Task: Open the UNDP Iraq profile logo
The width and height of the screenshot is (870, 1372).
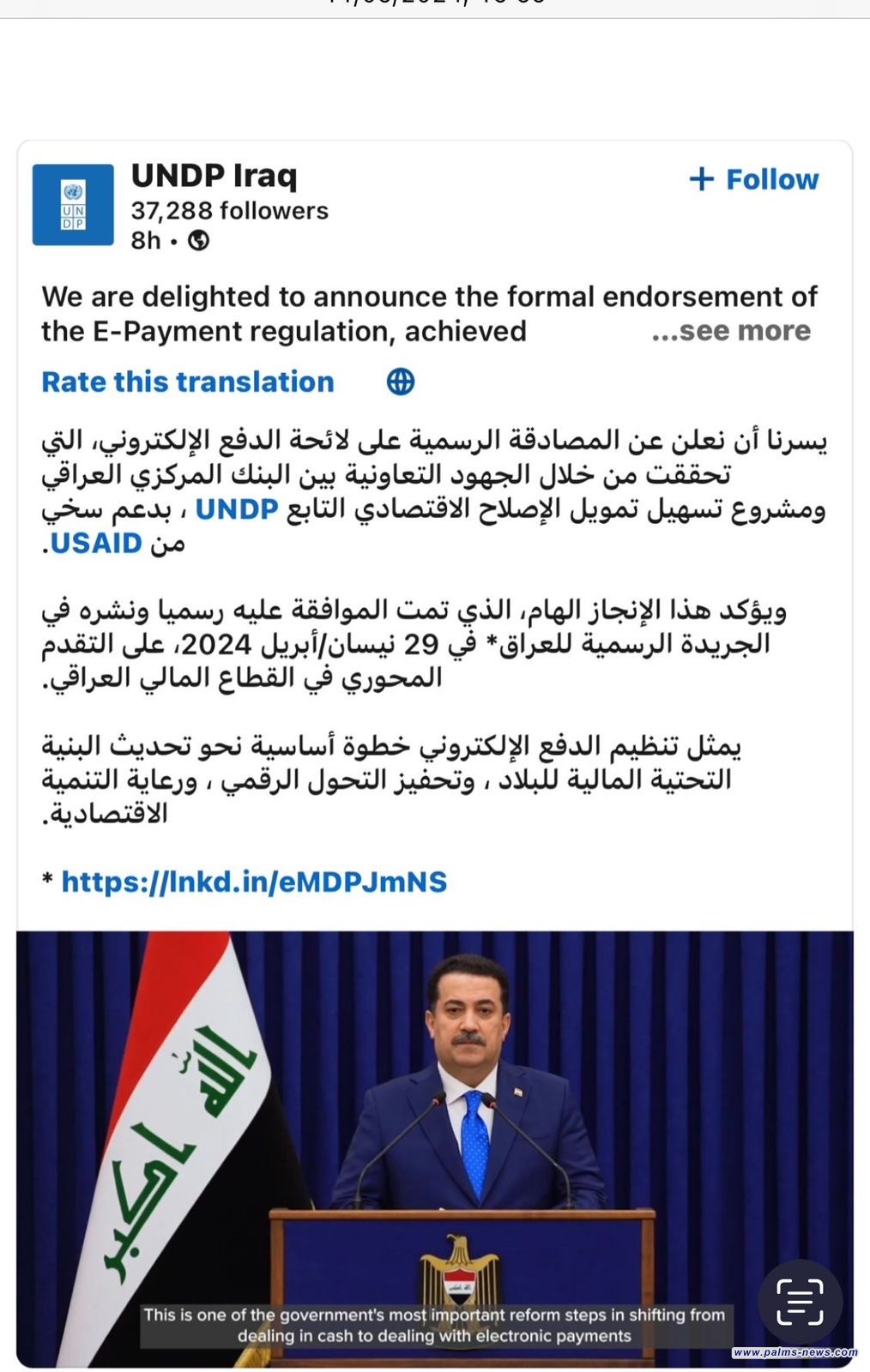Action: (73, 205)
